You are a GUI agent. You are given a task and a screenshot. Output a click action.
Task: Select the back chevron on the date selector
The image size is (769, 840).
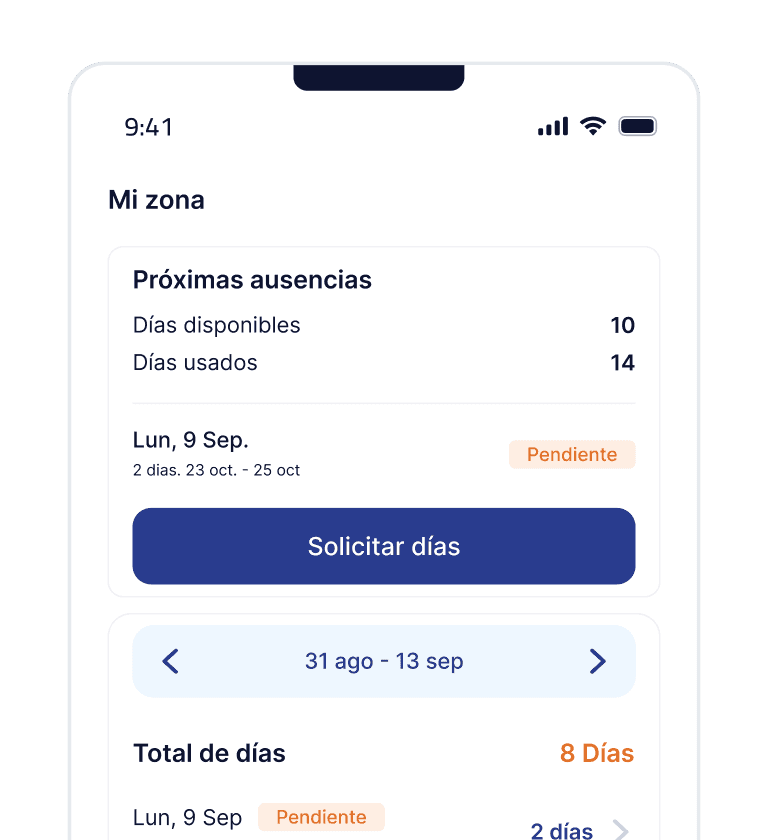(170, 661)
